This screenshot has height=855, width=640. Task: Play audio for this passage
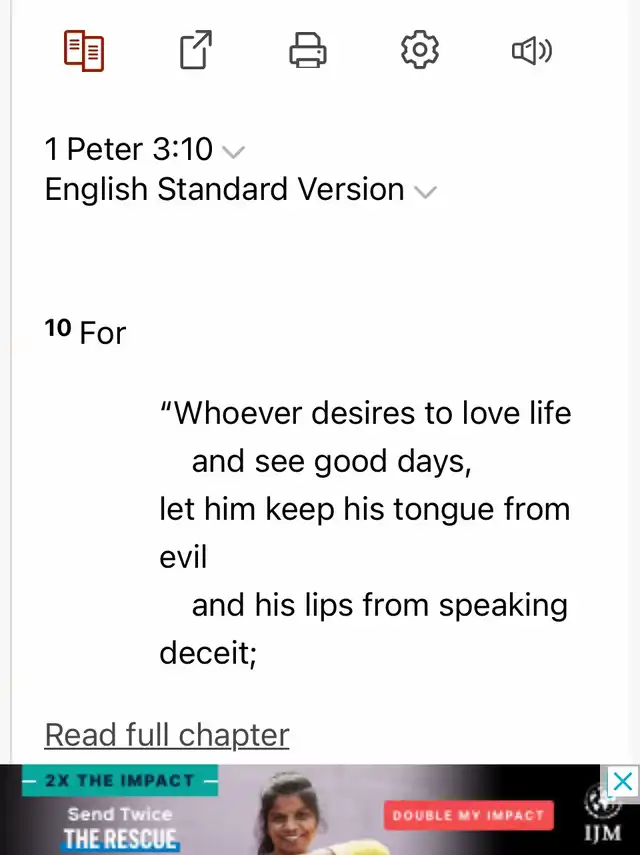532,50
